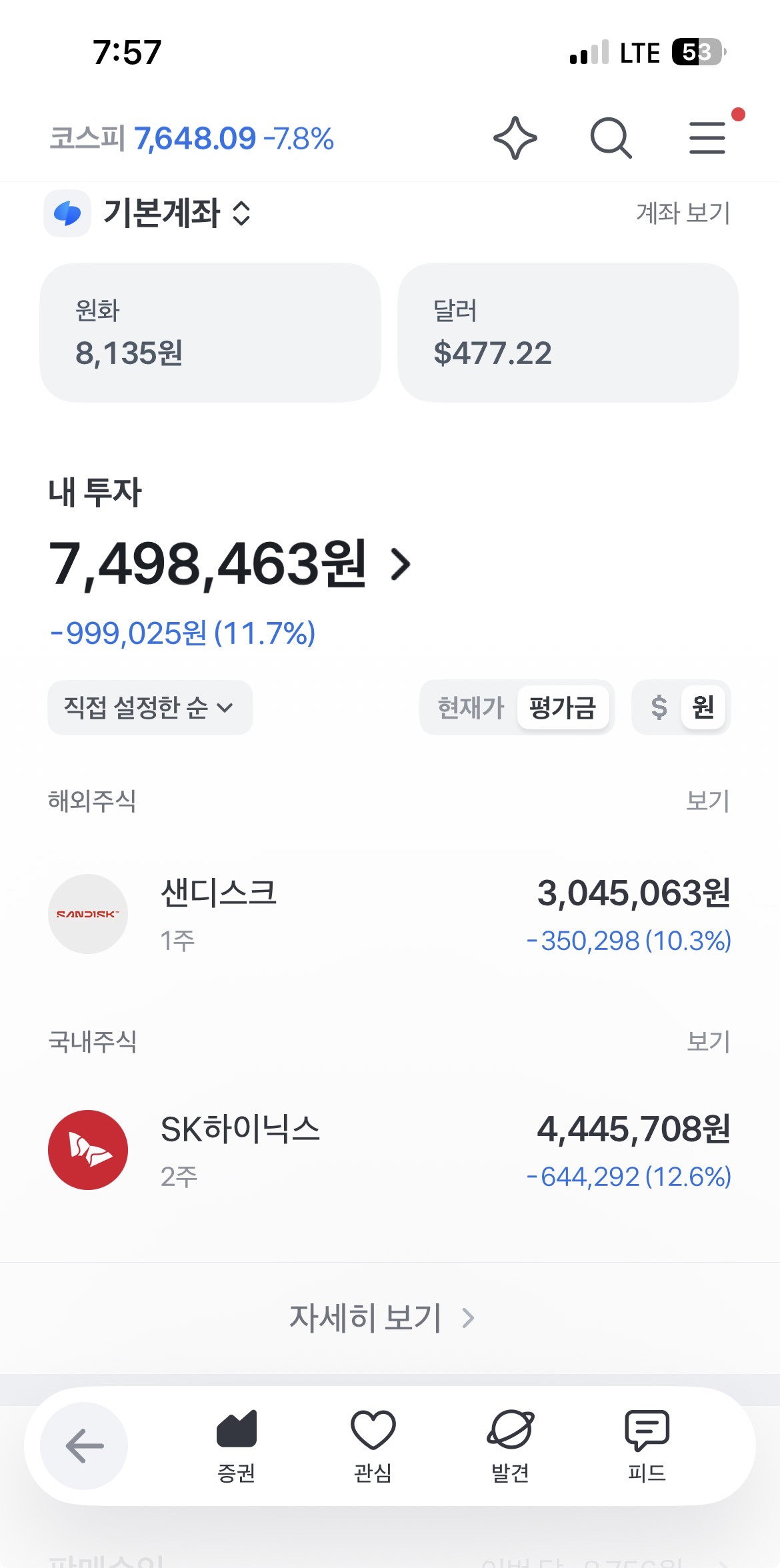The height and width of the screenshot is (1568, 780).
Task: Tap 보기 next to 국내주식
Action: pos(708,1041)
